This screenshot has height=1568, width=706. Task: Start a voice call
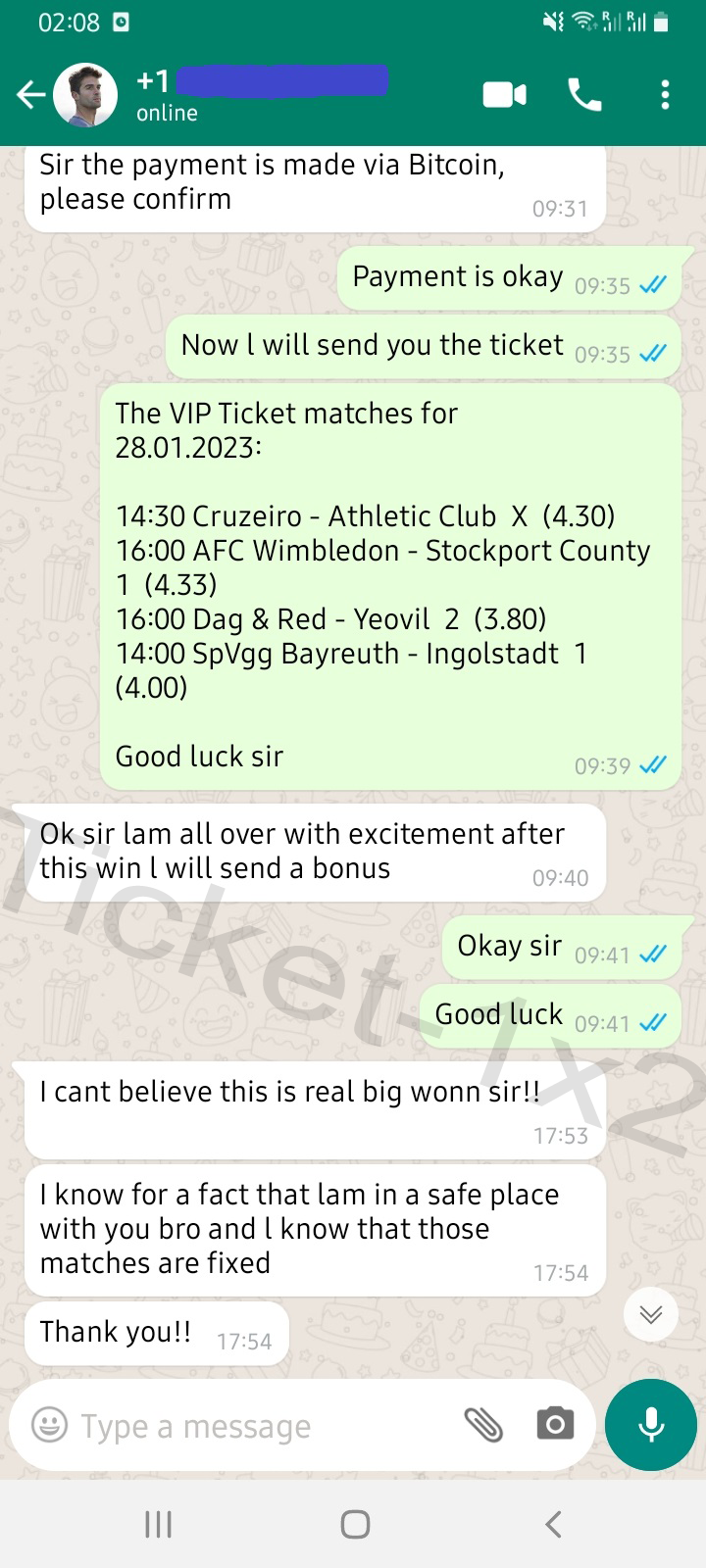click(x=585, y=95)
